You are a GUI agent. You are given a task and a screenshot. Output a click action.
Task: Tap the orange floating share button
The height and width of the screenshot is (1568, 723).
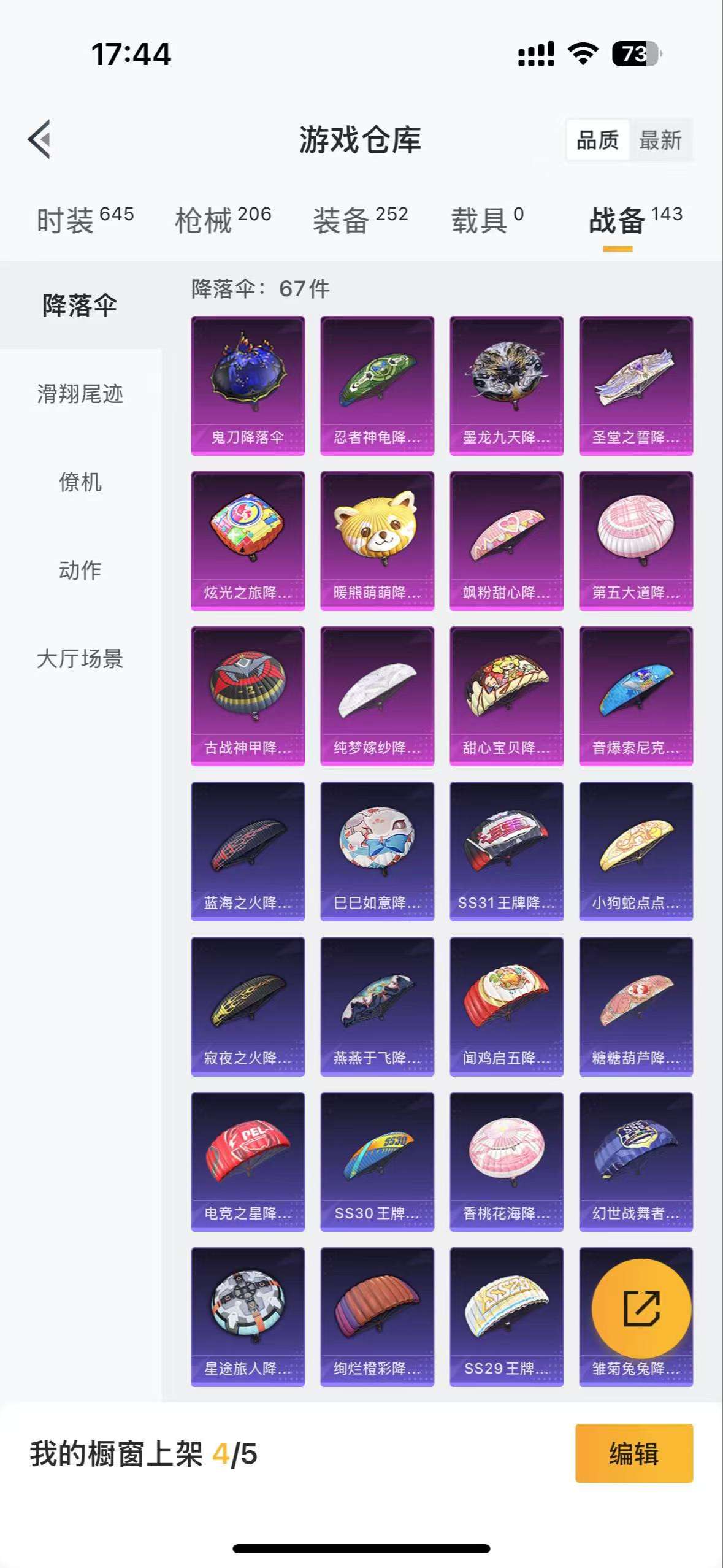pos(641,1309)
